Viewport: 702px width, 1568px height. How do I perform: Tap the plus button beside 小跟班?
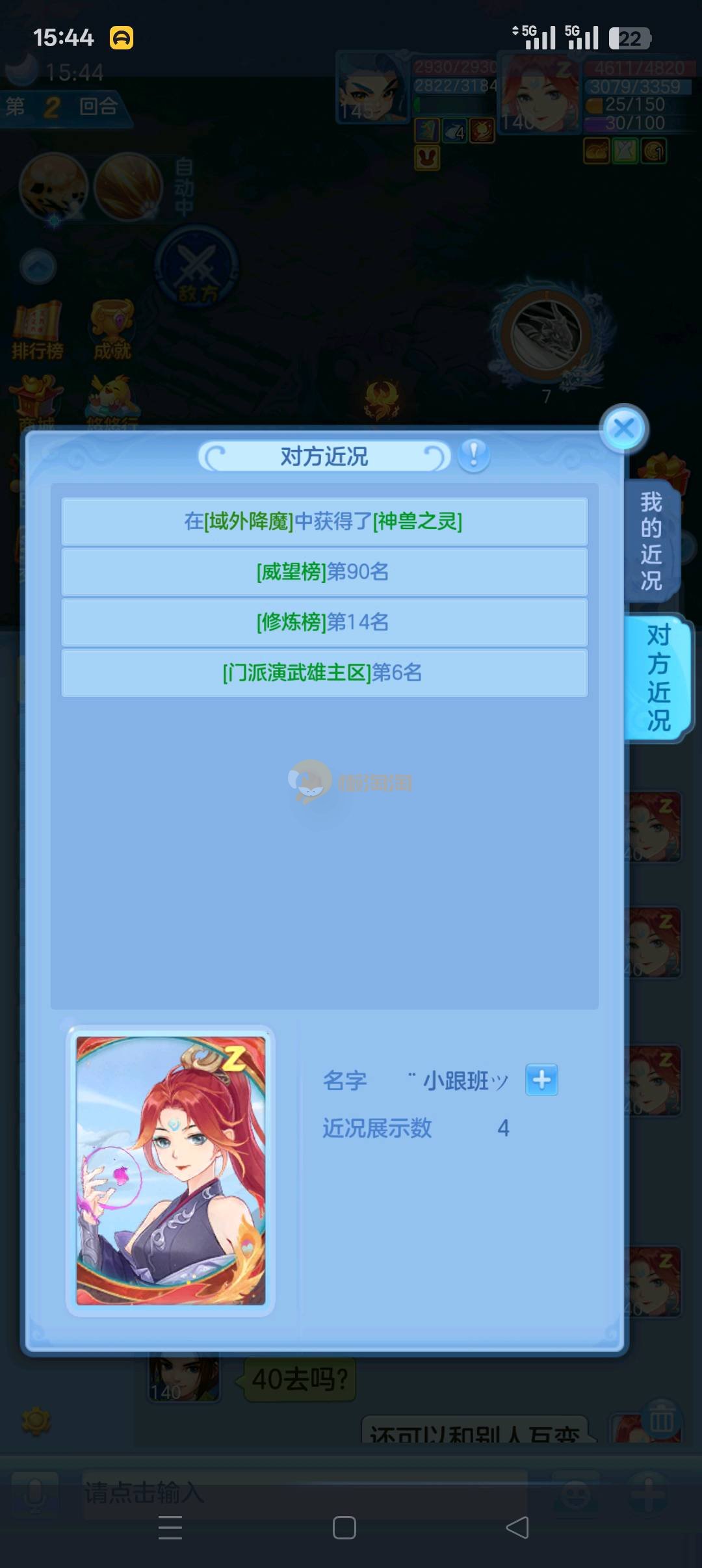point(541,1080)
